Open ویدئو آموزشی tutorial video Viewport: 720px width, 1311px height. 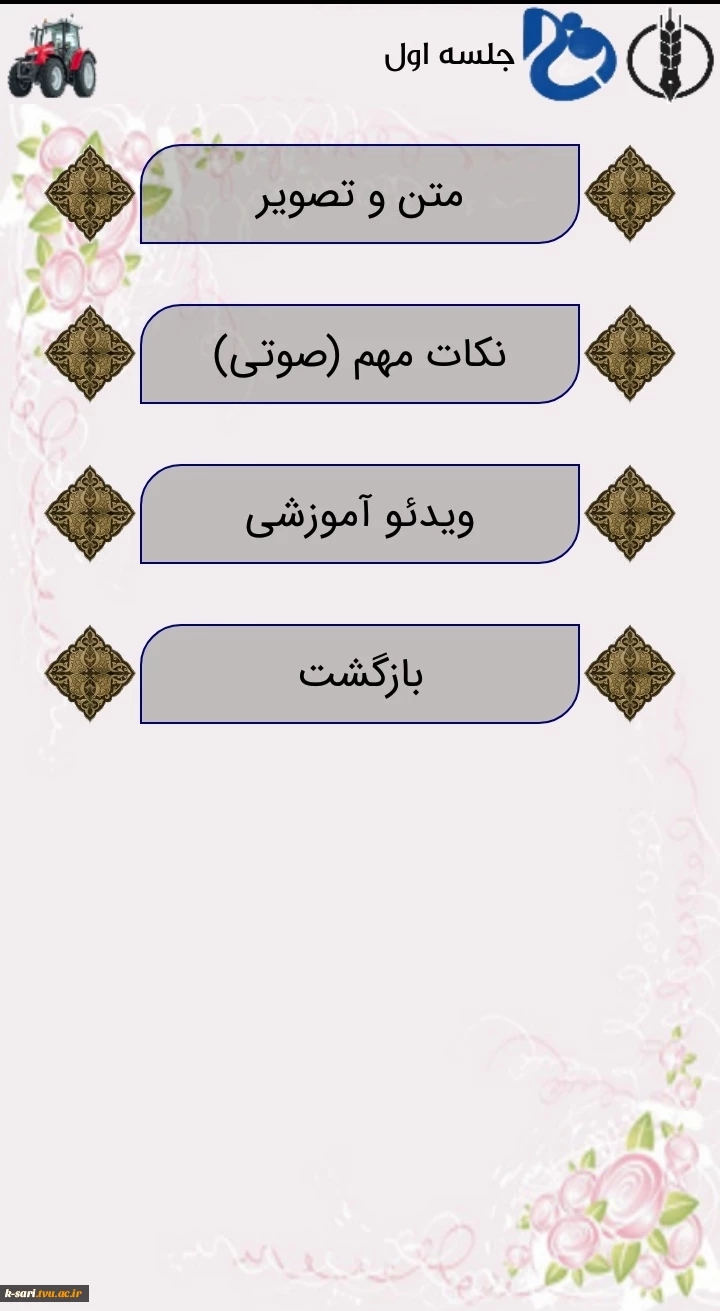point(360,514)
